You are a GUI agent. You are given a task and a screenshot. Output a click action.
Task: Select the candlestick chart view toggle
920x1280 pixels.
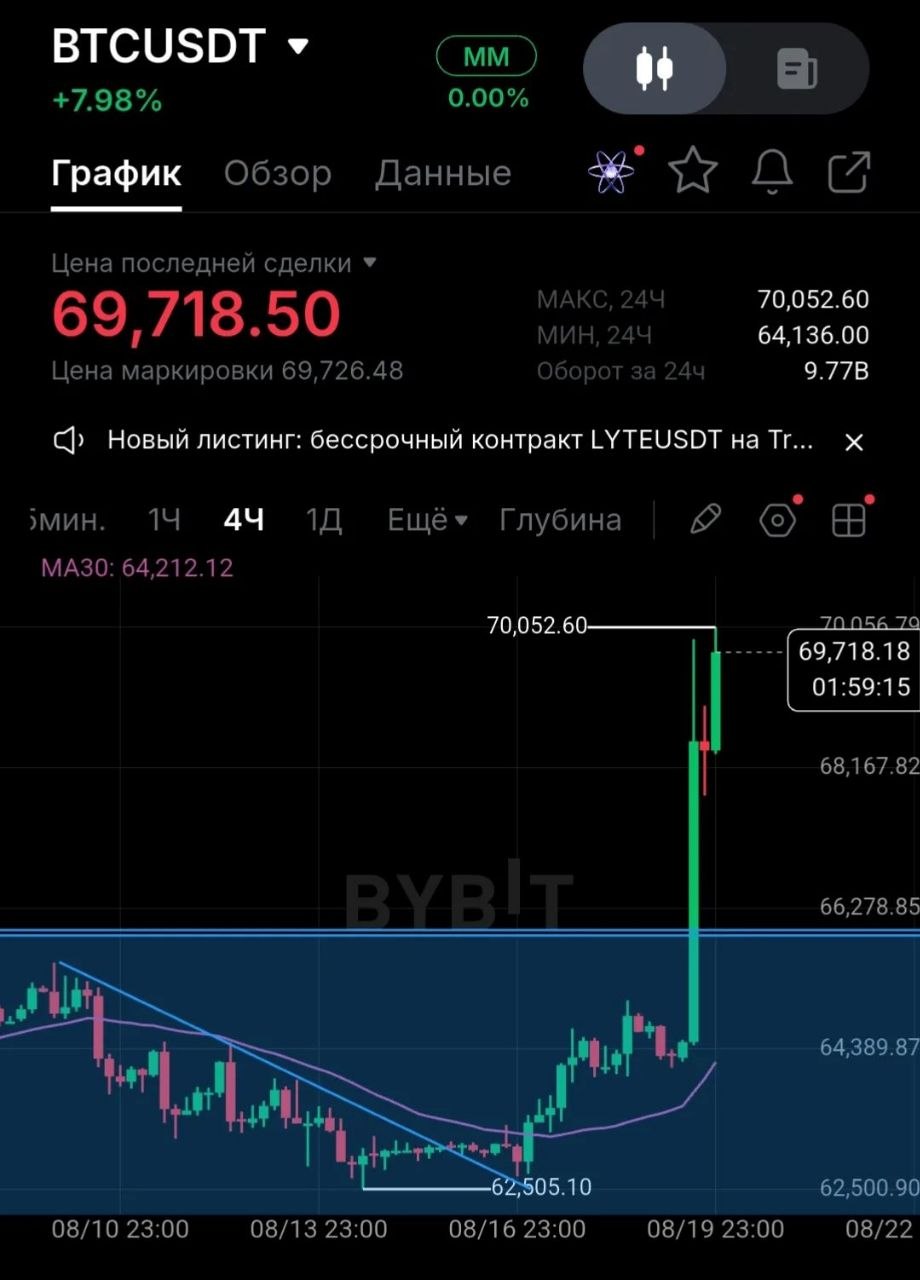[x=655, y=69]
